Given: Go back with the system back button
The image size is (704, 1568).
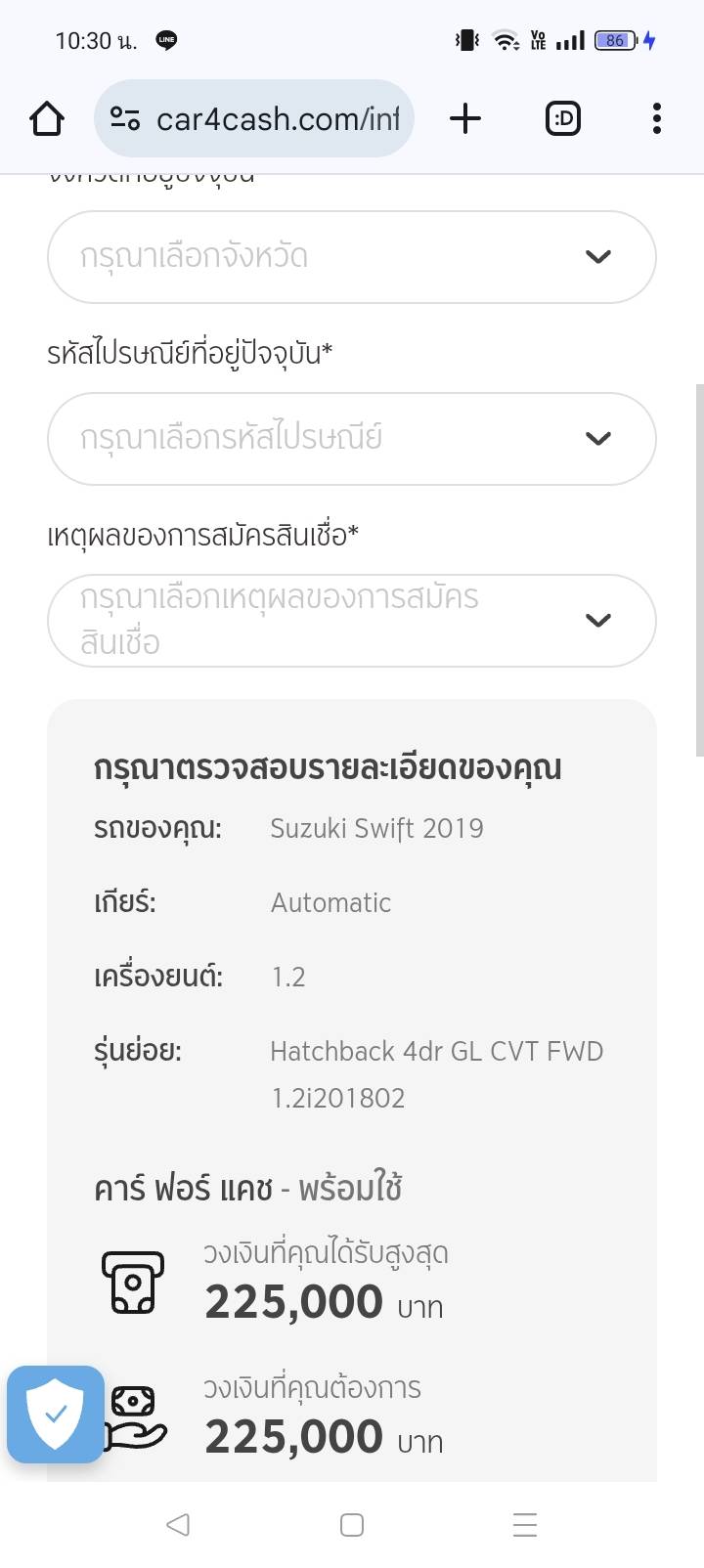Looking at the screenshot, I should click(177, 1524).
